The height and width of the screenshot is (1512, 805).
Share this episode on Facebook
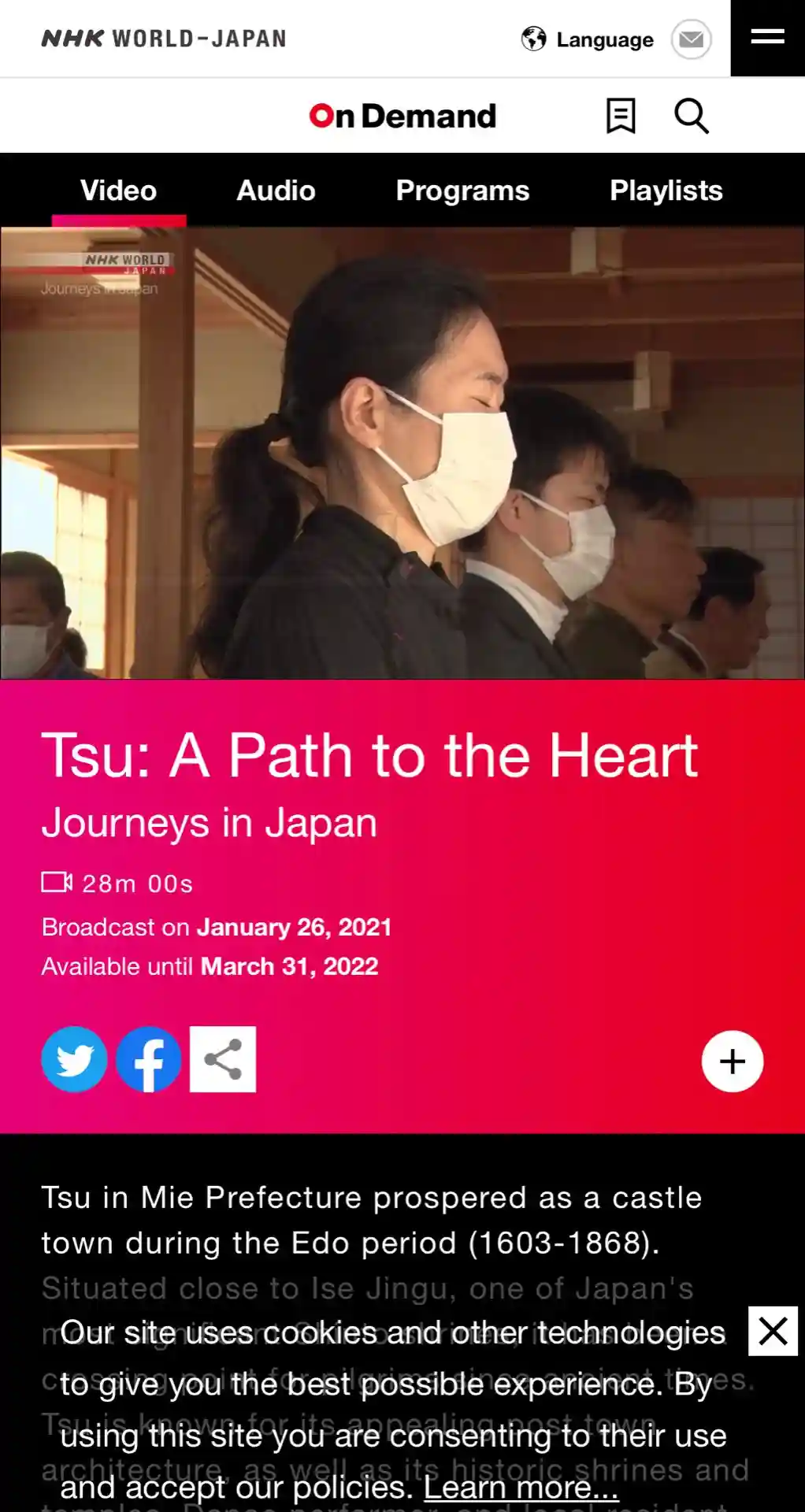[x=148, y=1059]
